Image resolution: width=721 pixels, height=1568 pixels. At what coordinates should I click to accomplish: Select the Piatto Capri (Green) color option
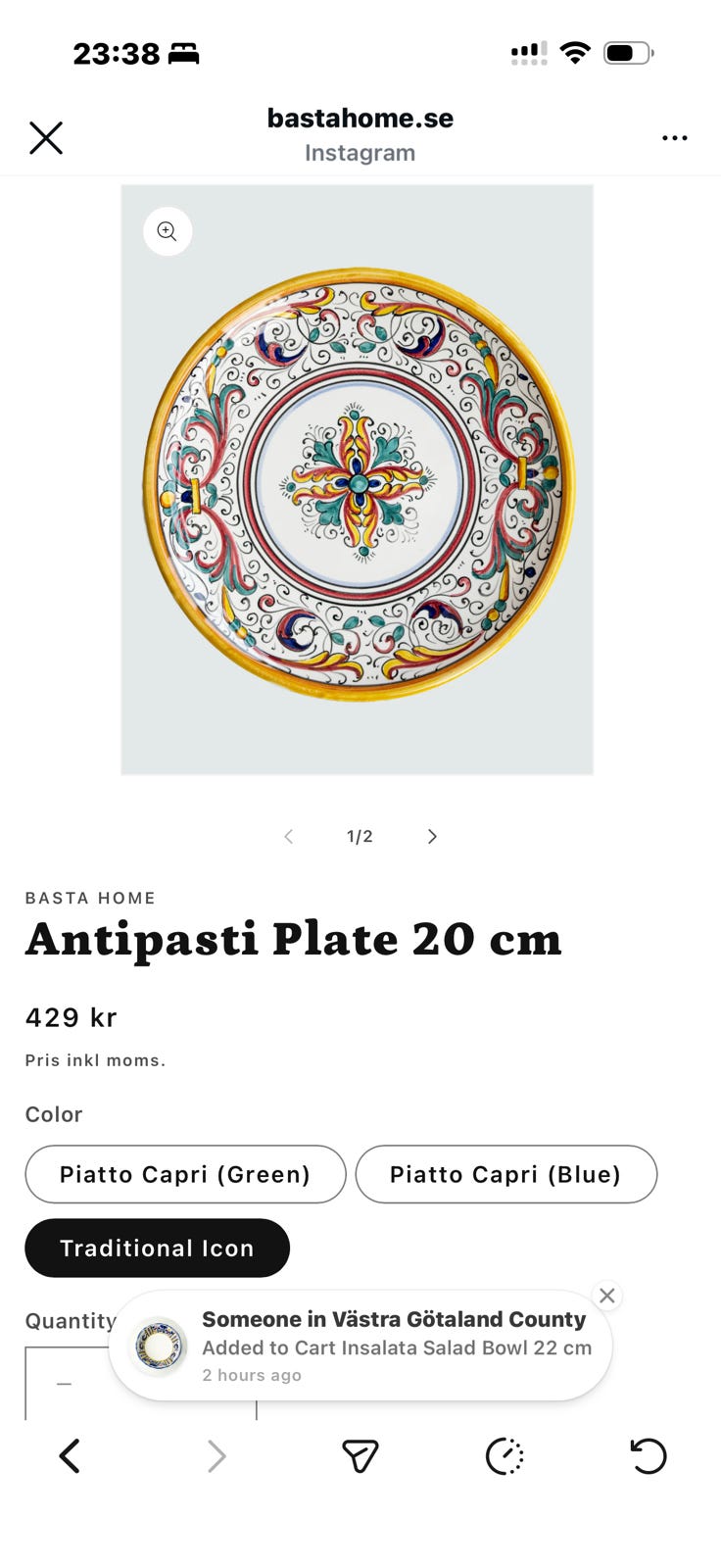(185, 1174)
